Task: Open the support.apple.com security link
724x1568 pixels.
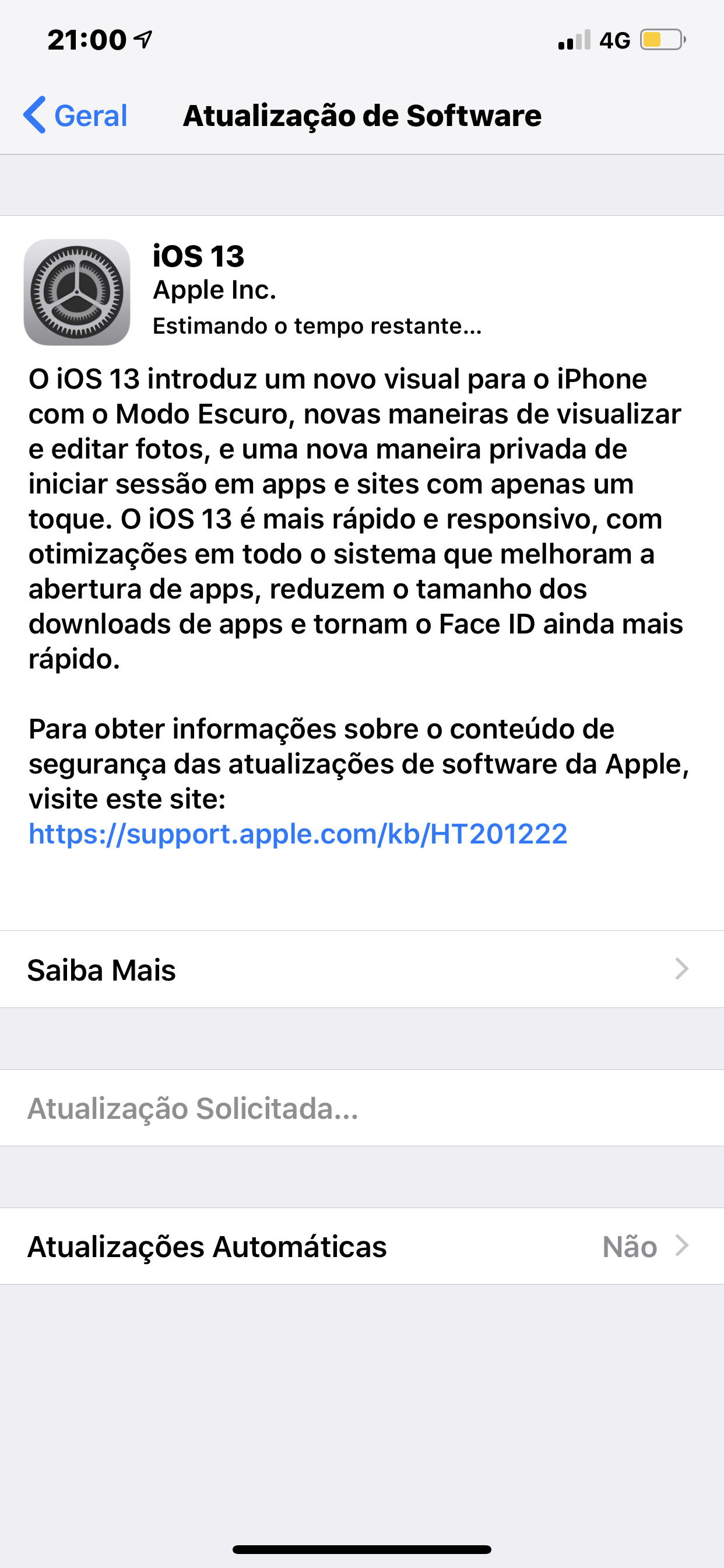Action: pyautogui.click(x=298, y=834)
